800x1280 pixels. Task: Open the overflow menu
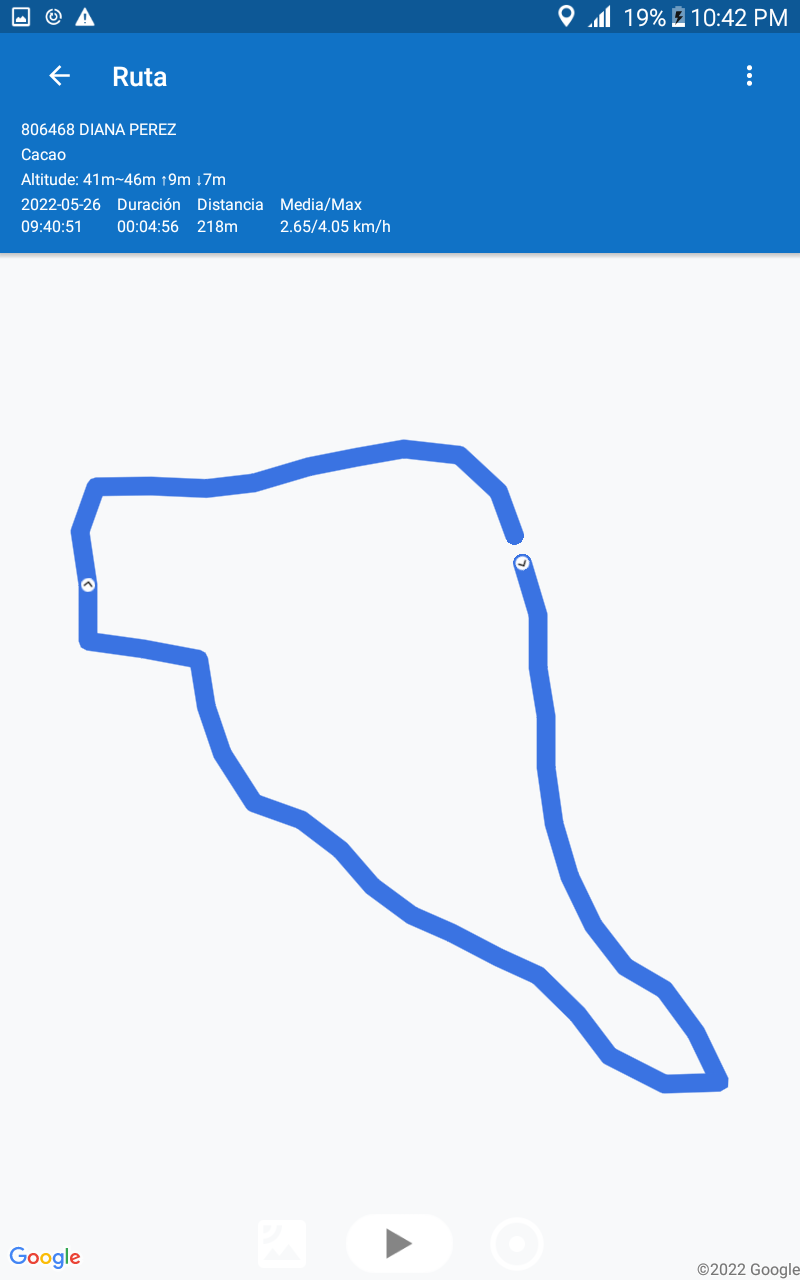749,76
